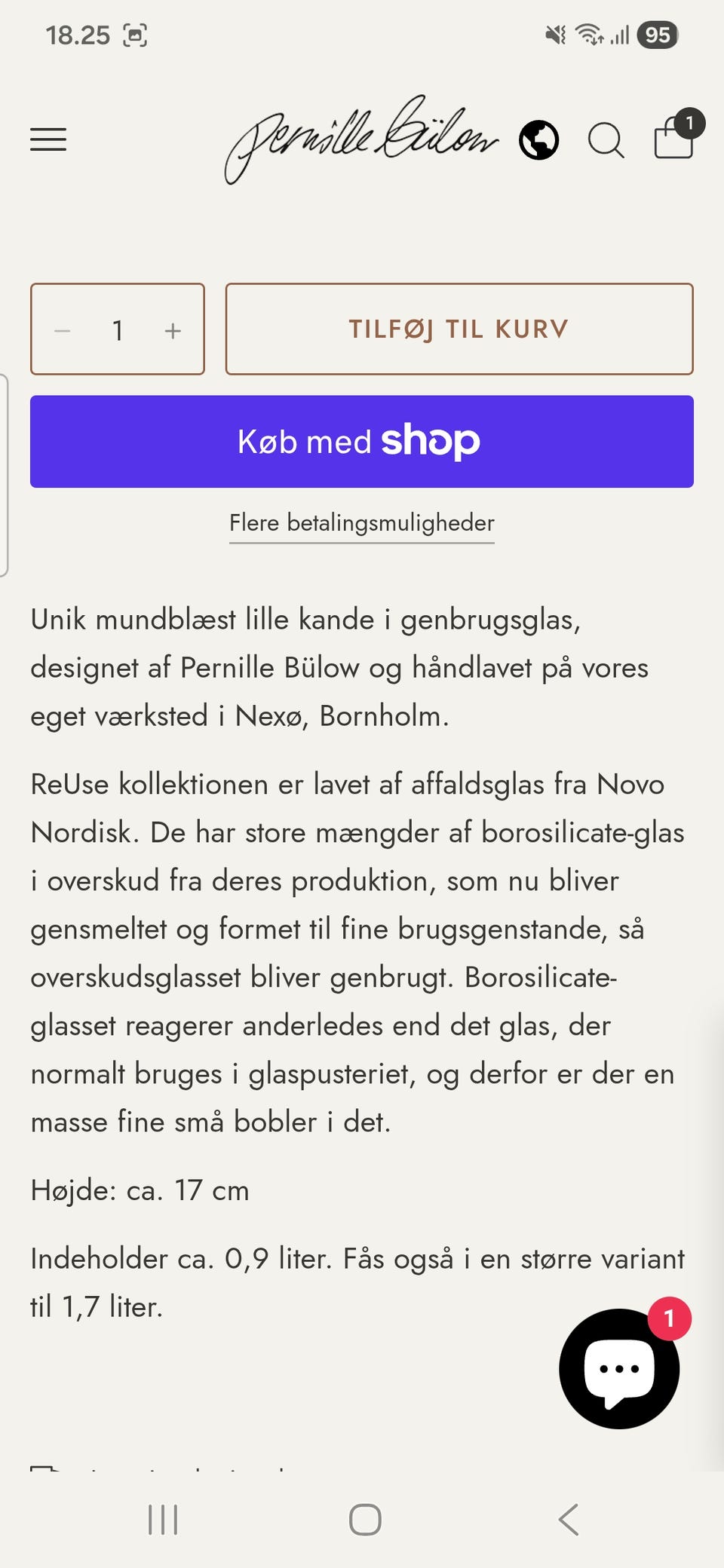The image size is (724, 1568).
Task: Decrease quantity with the minus button
Action: point(63,329)
